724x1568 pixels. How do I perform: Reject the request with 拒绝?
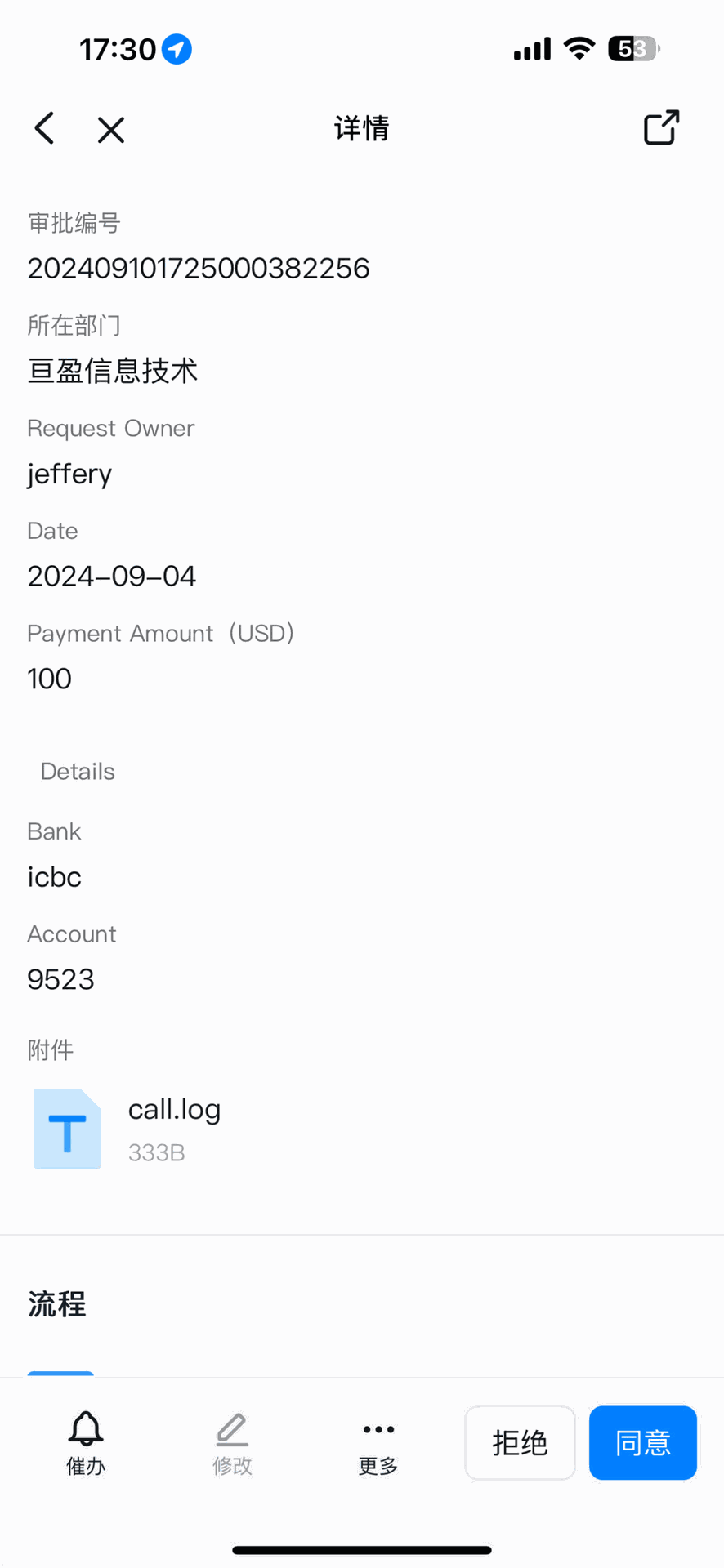coord(520,1442)
